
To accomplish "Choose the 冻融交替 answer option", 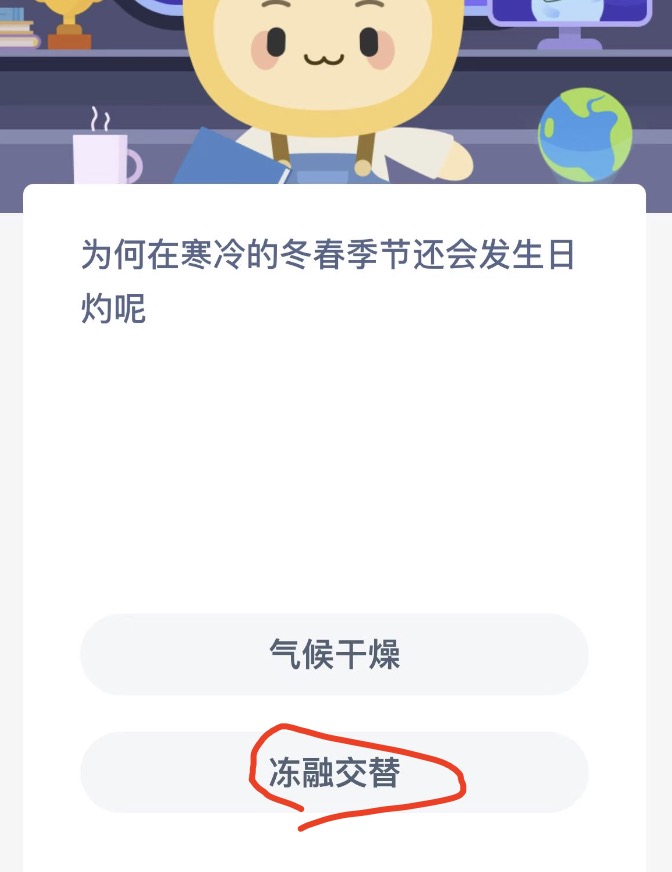I will 334,773.
